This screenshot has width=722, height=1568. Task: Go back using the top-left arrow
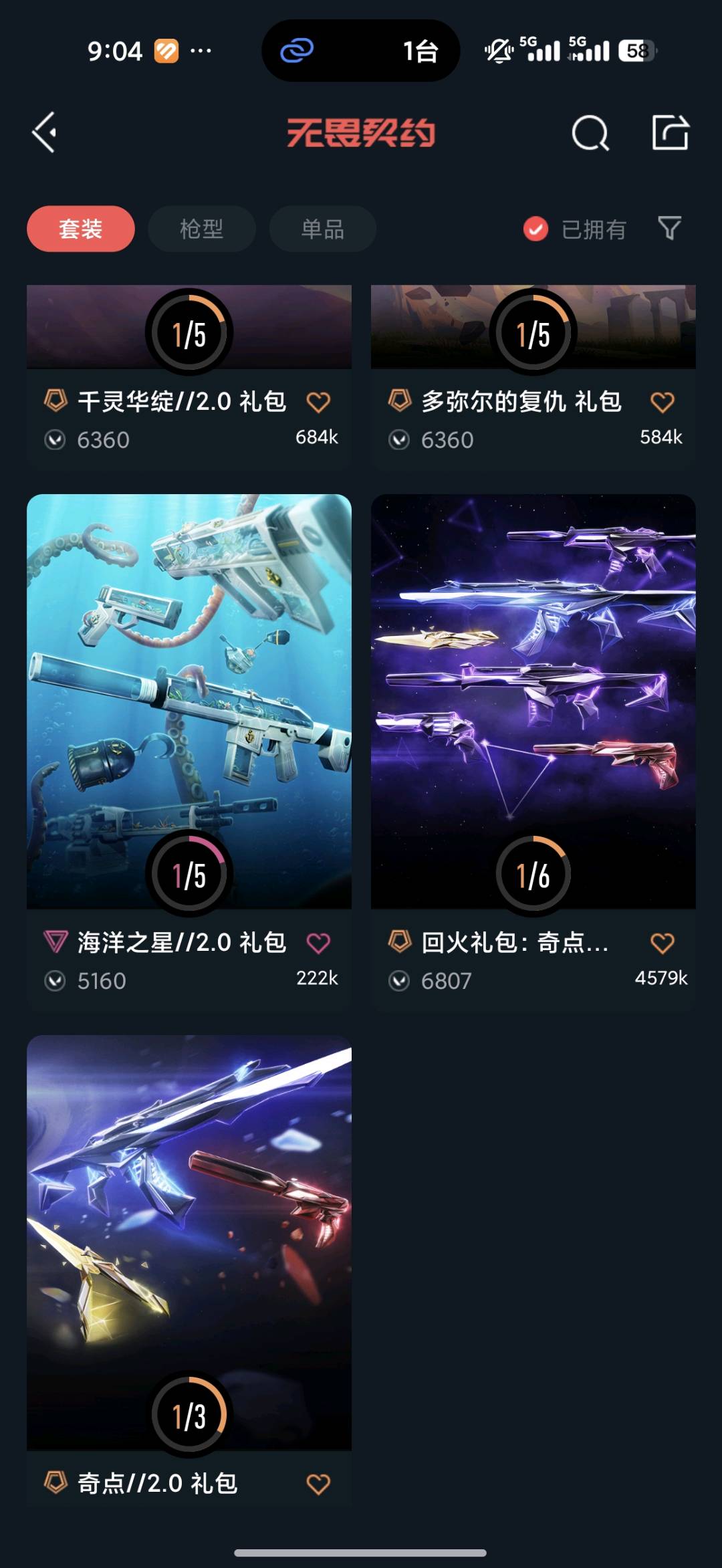[45, 132]
